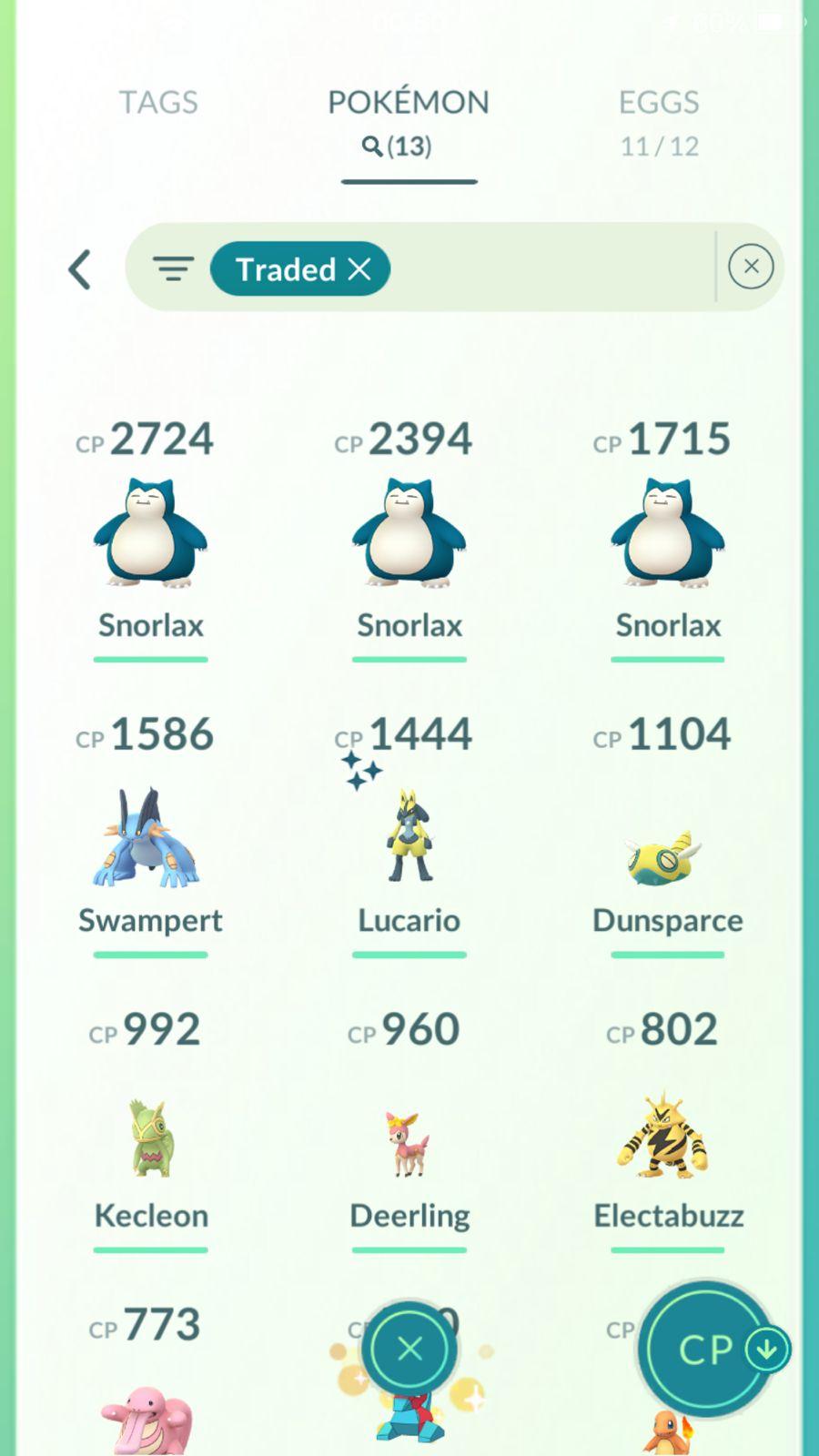
Task: Clear the search bar with the circled X
Action: 751,267
